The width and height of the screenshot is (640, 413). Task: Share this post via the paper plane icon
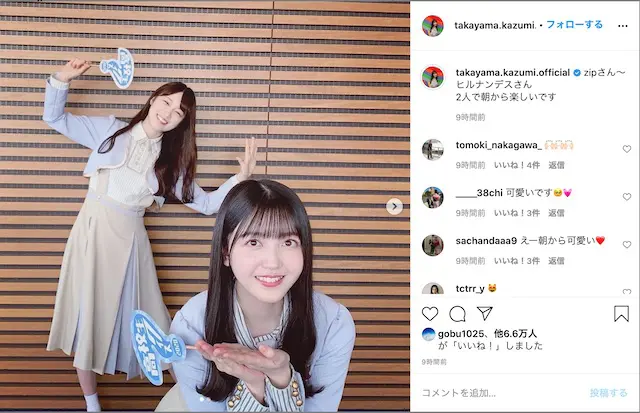pos(485,314)
